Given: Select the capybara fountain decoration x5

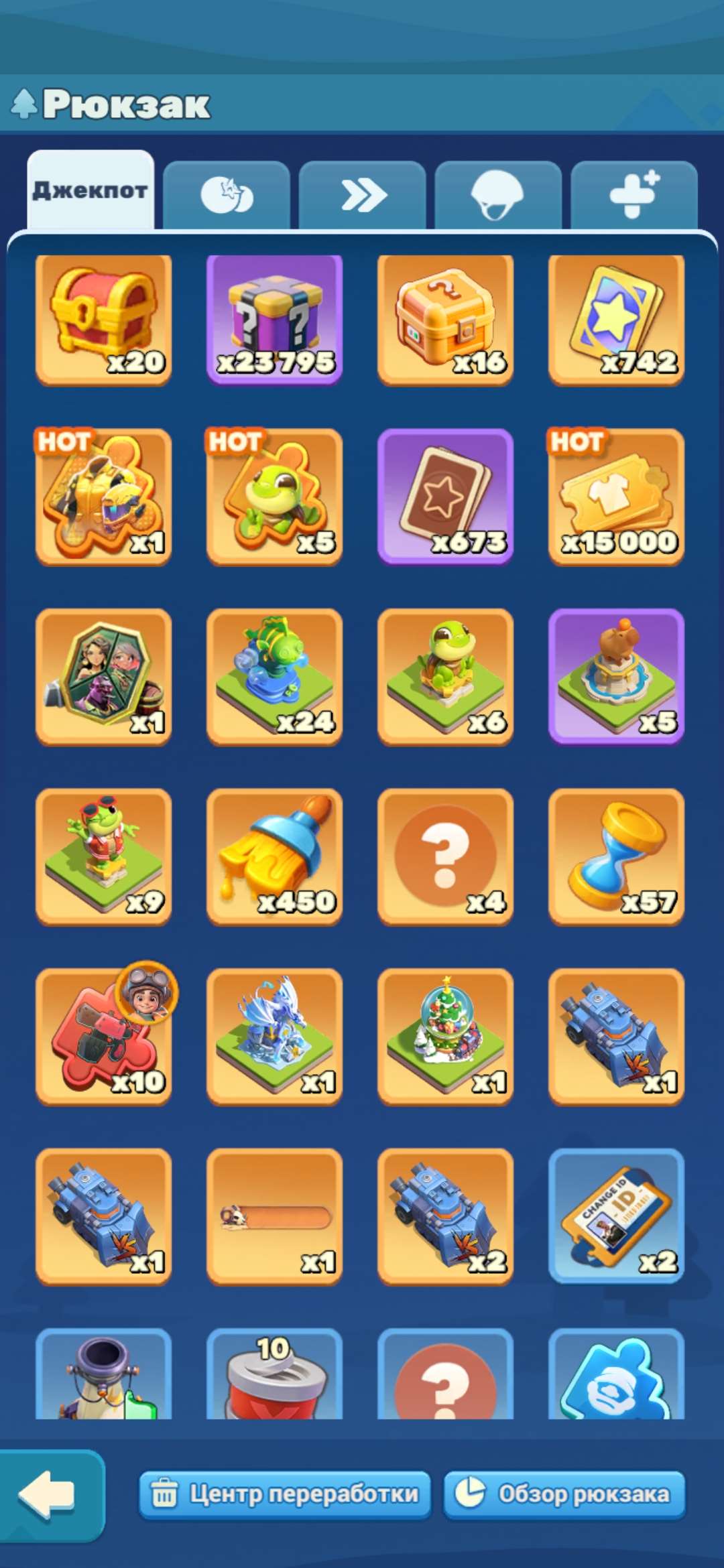Looking at the screenshot, I should pos(617,677).
